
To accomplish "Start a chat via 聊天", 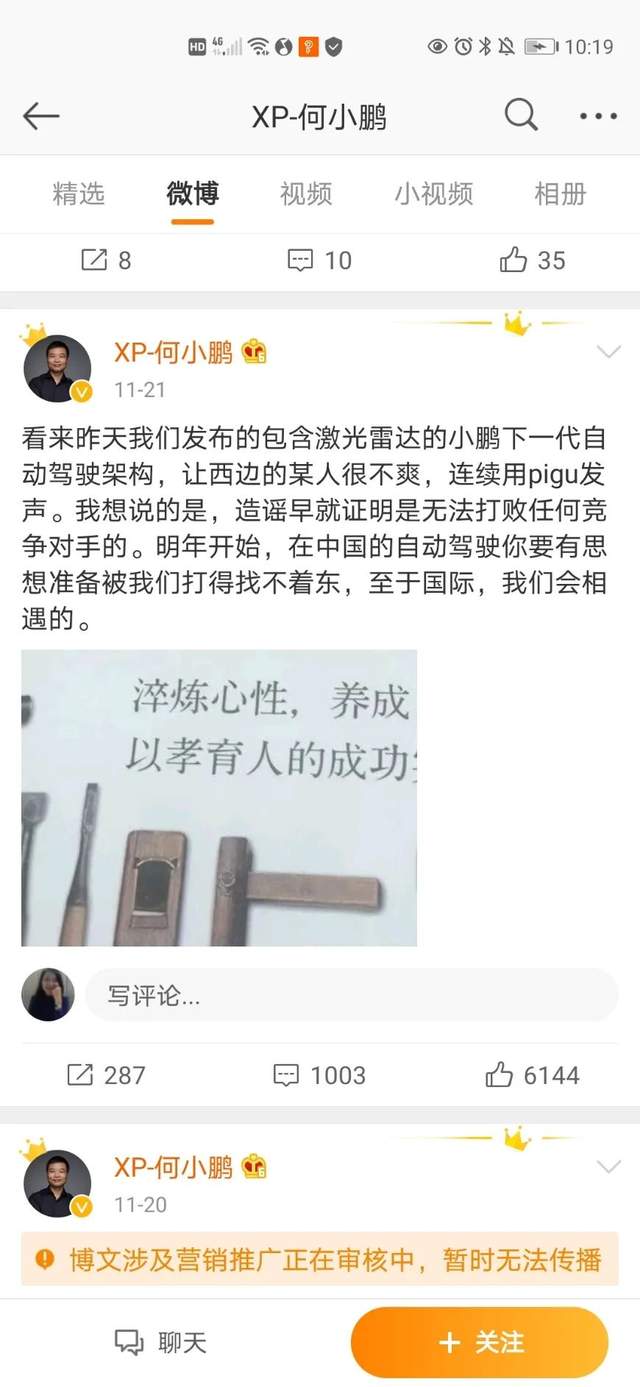I will (160, 1342).
